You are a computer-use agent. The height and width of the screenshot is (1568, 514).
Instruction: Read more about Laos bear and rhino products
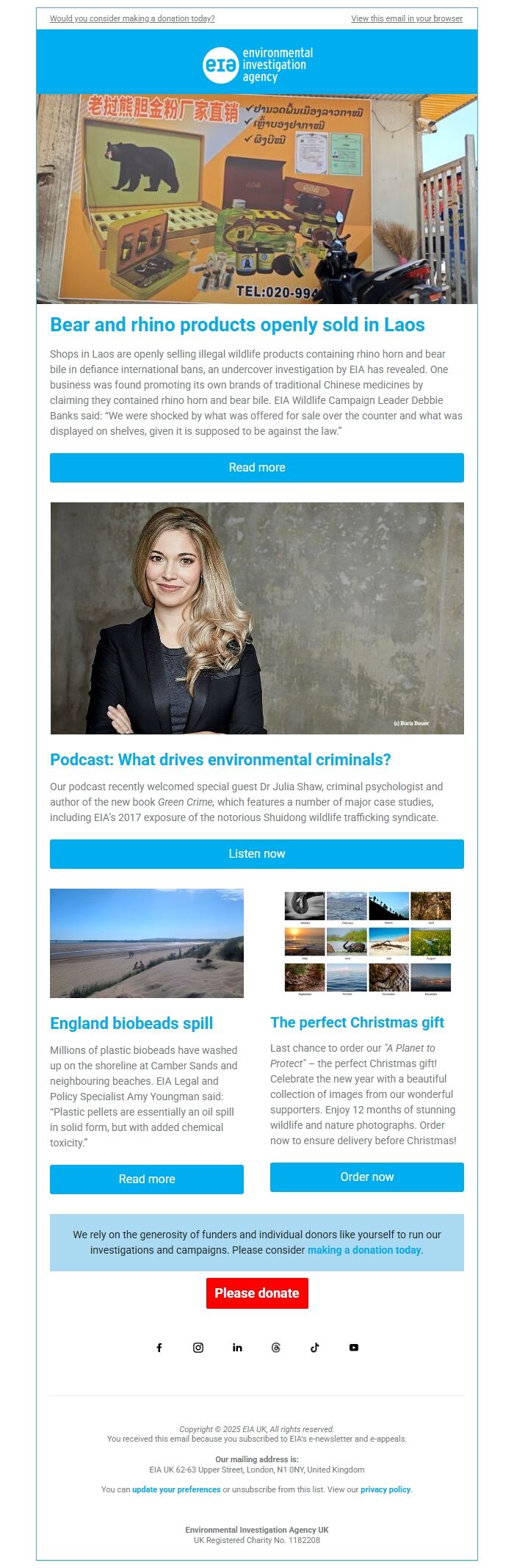(x=257, y=468)
